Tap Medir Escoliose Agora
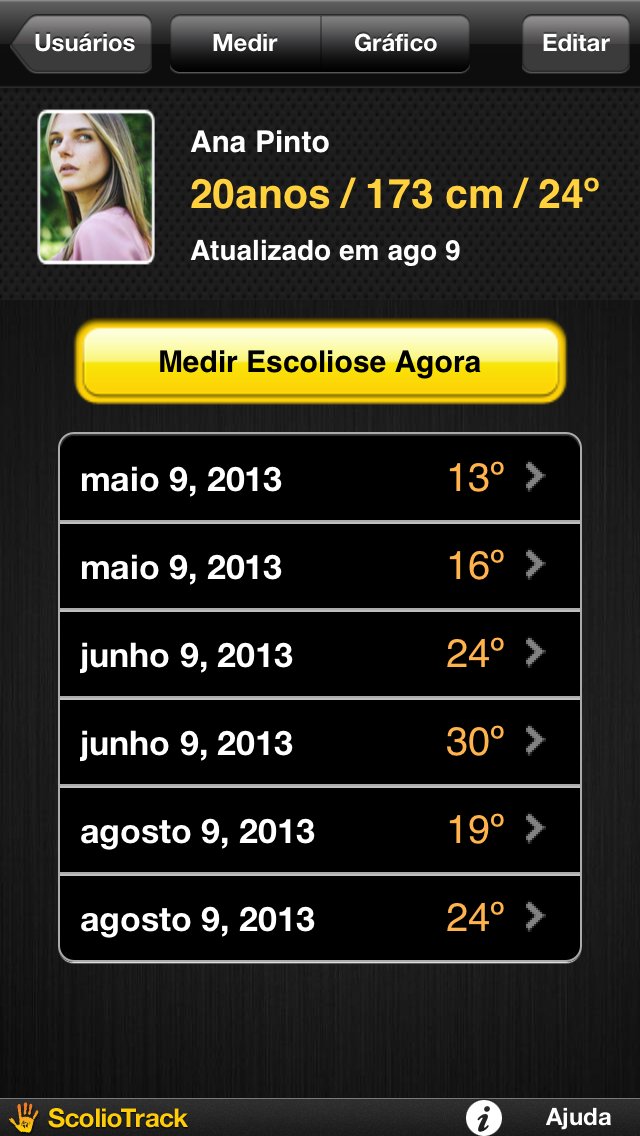Viewport: 640px width, 1136px height. coord(320,362)
